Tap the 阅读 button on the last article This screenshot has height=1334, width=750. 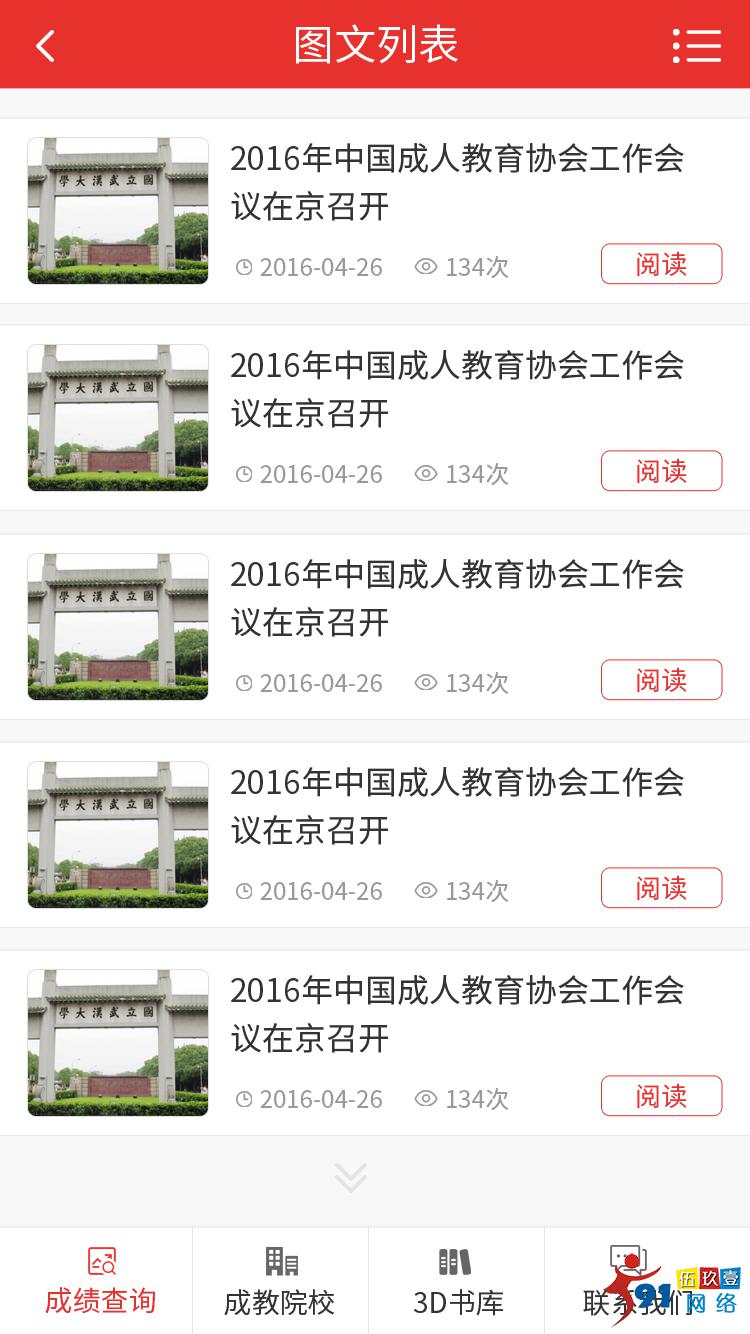[x=661, y=1095]
